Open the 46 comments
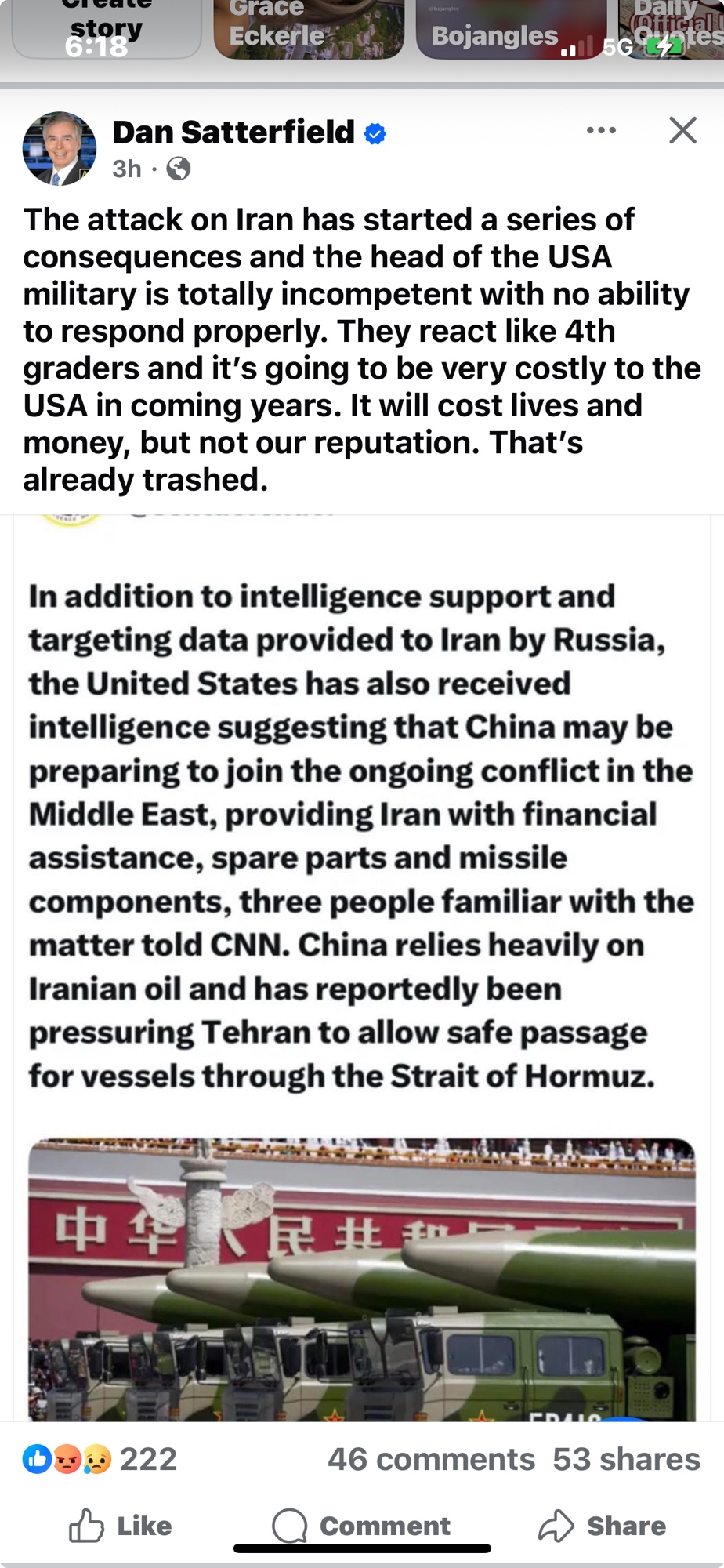724x1568 pixels. (x=431, y=1459)
